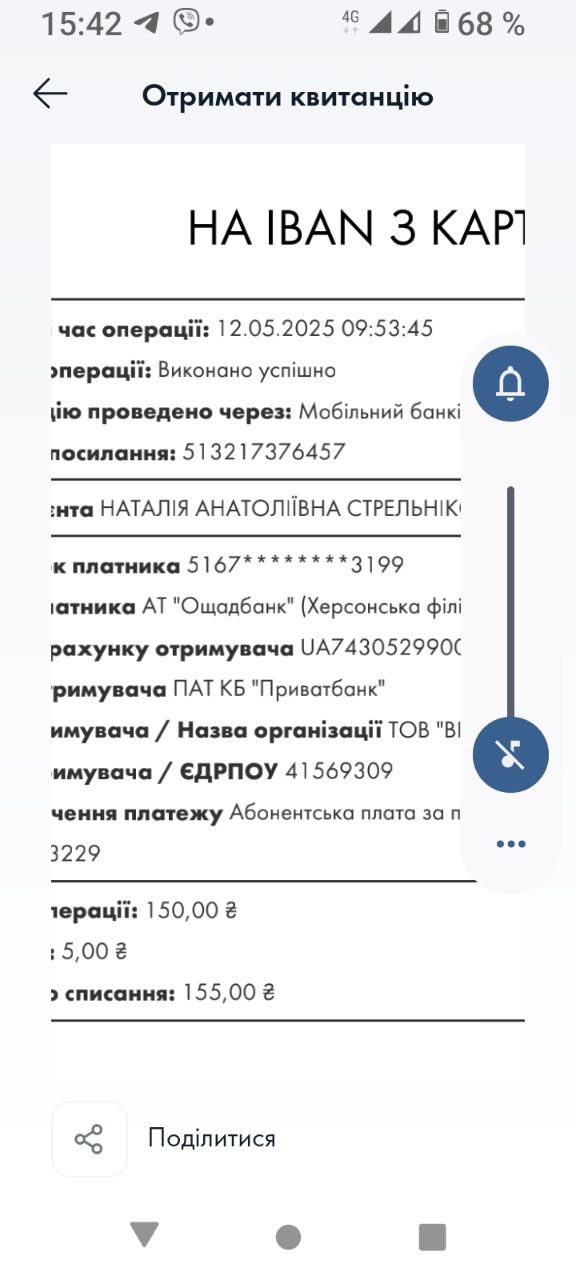Share the receipt via Поділитися

(164, 1138)
